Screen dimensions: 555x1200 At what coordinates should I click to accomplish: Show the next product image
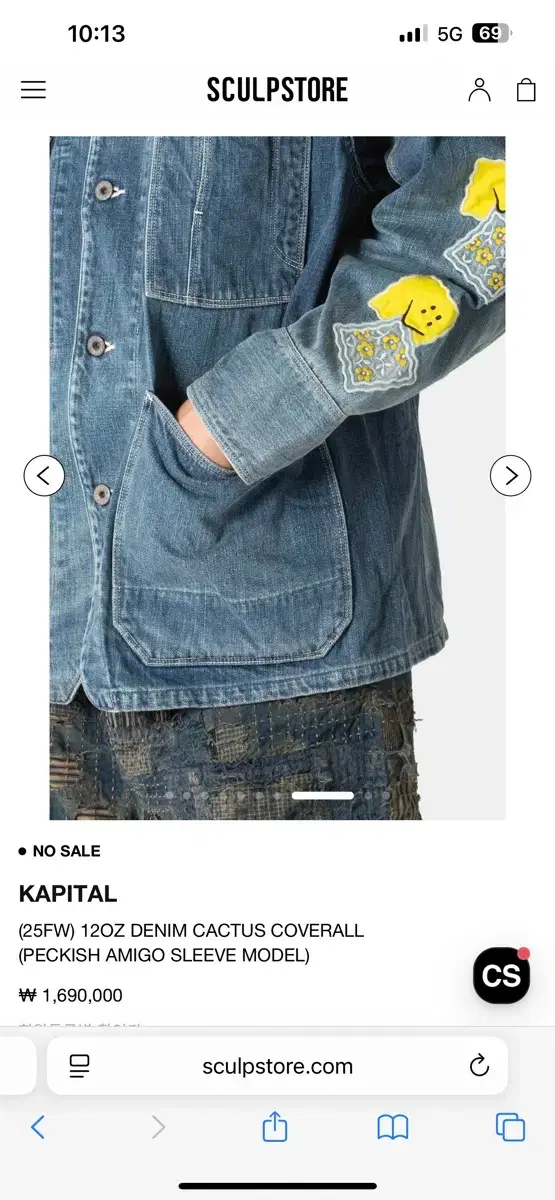(x=511, y=475)
